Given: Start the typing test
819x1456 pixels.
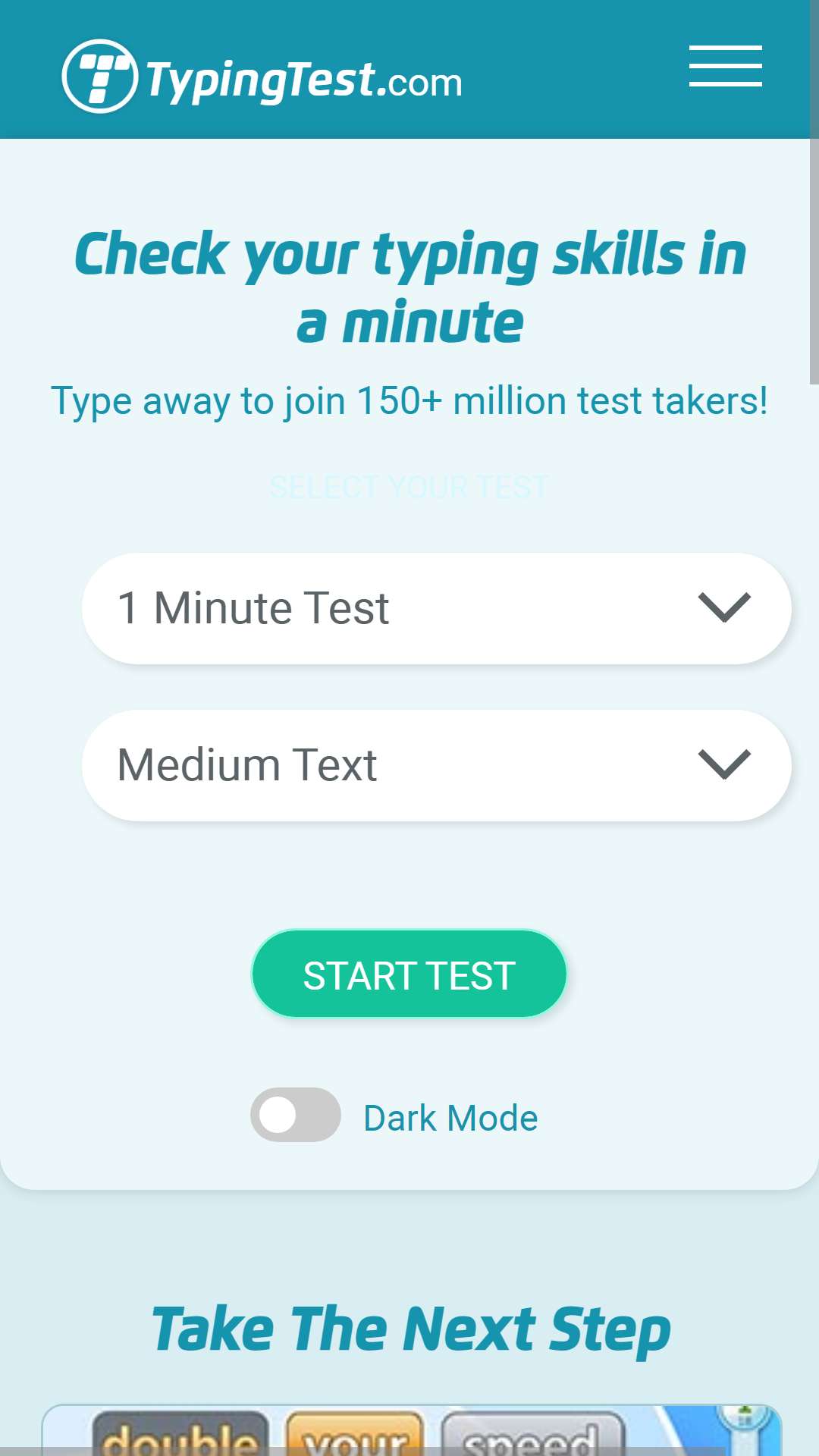Looking at the screenshot, I should click(409, 974).
